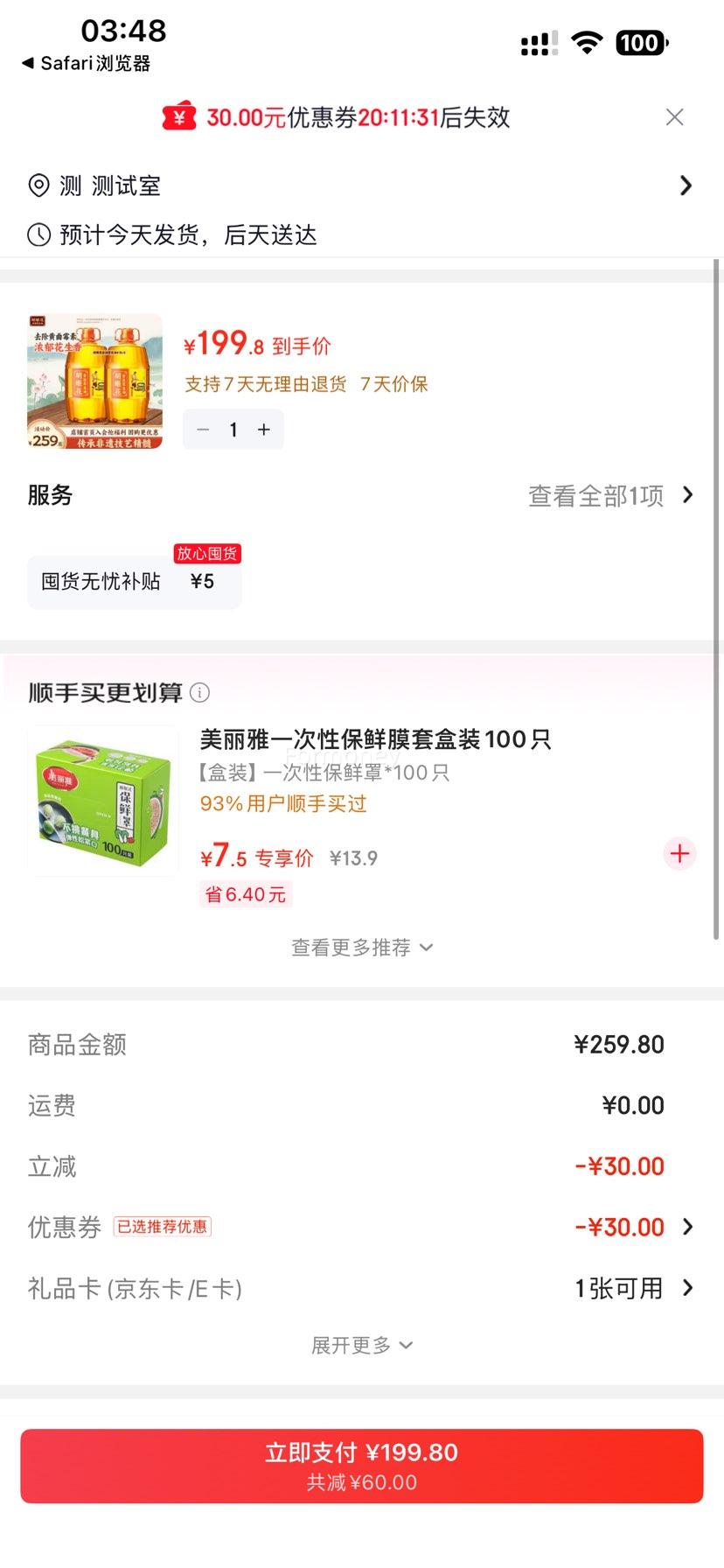724x1568 pixels.
Task: Click the Wi-Fi icon in the status bar
Action: 588,43
